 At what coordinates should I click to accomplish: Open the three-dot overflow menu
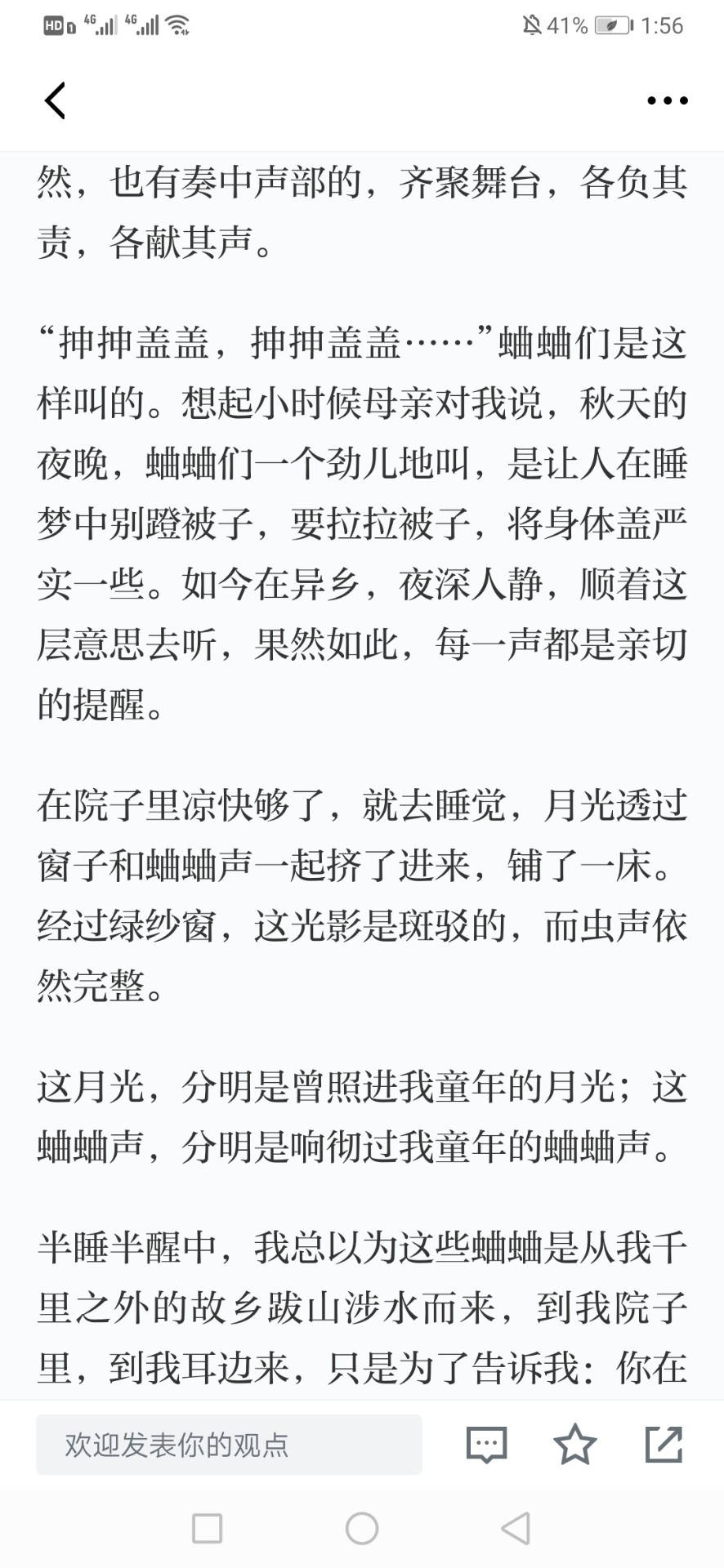(667, 100)
